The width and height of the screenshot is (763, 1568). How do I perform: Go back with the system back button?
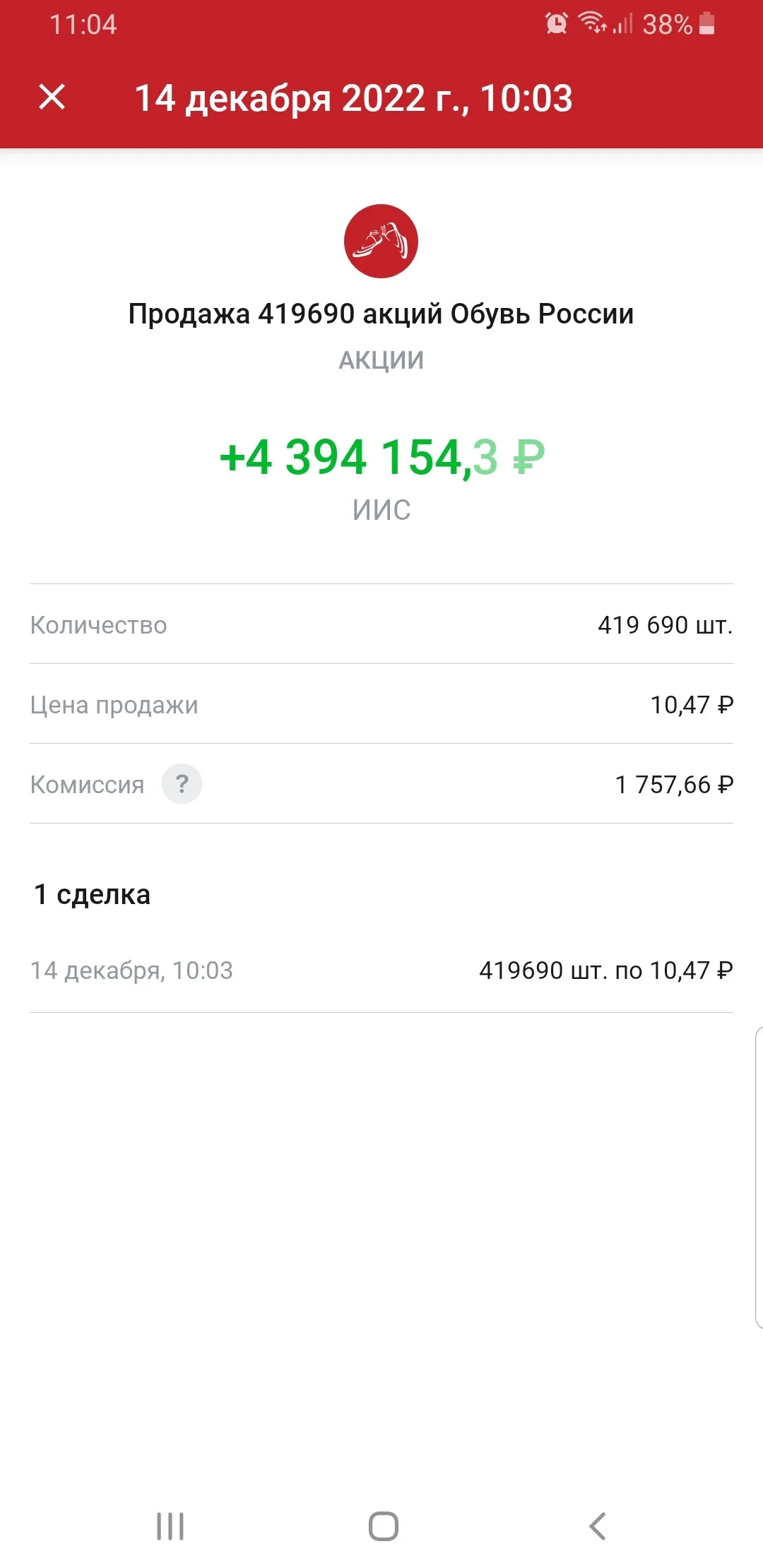[597, 1526]
